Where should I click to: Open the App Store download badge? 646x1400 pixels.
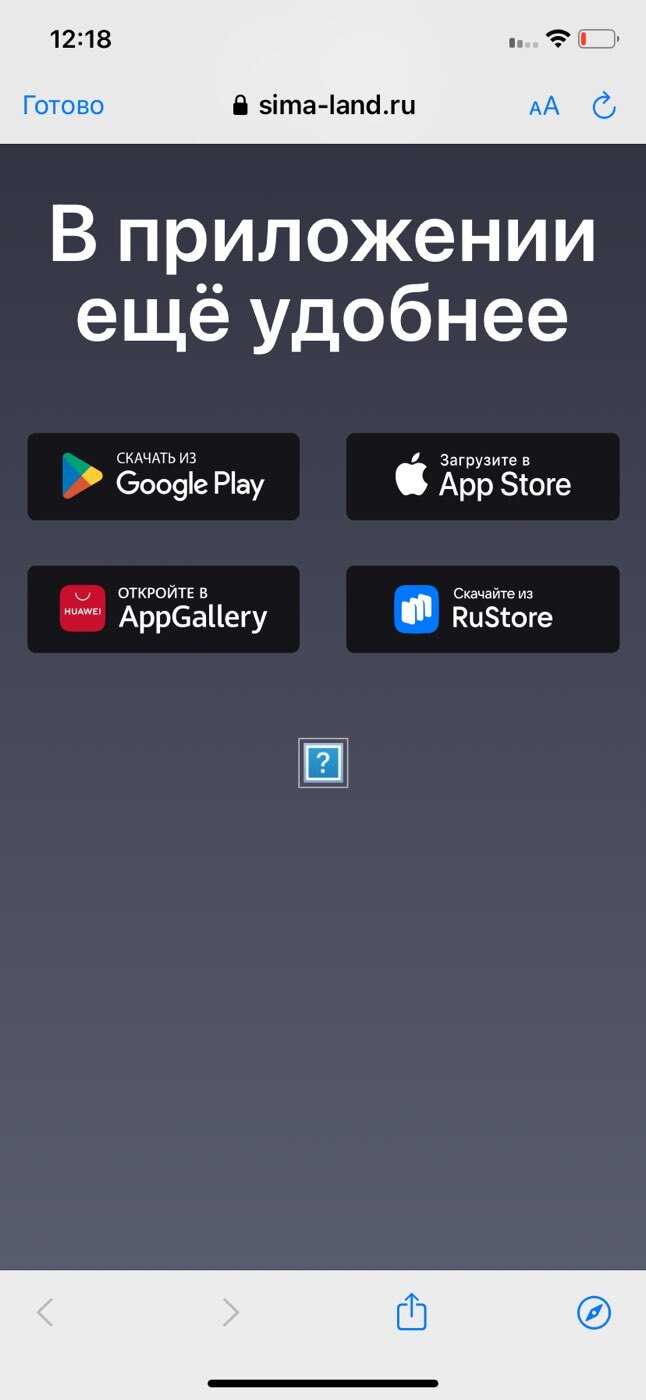(482, 476)
